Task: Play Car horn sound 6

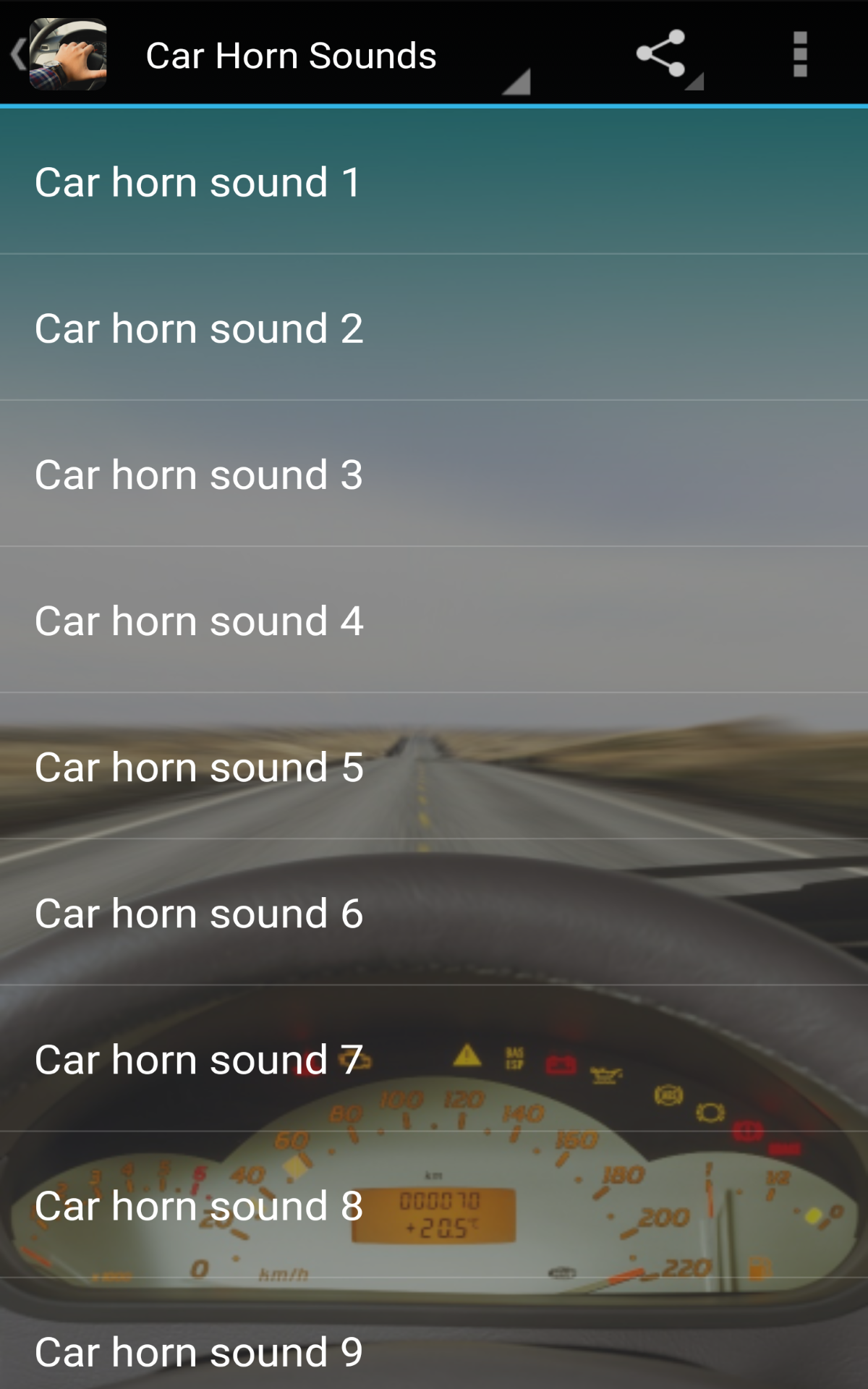Action: point(434,913)
